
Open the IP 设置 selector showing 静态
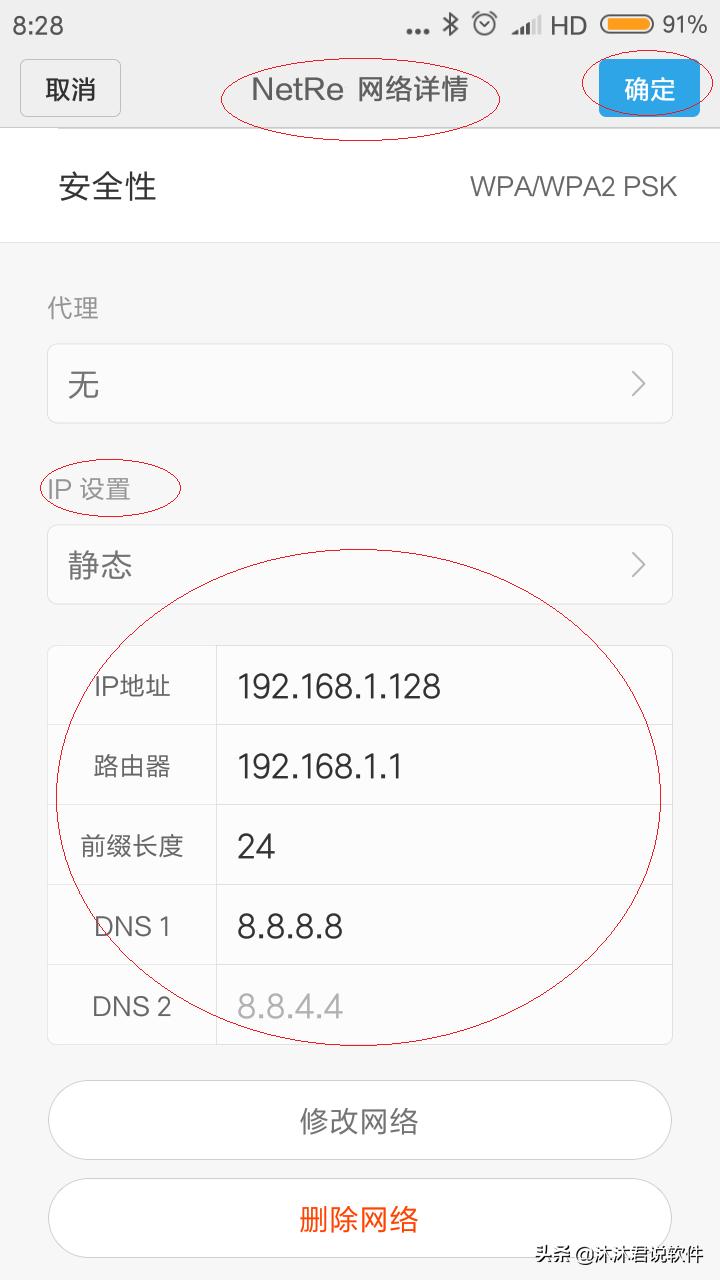360,564
